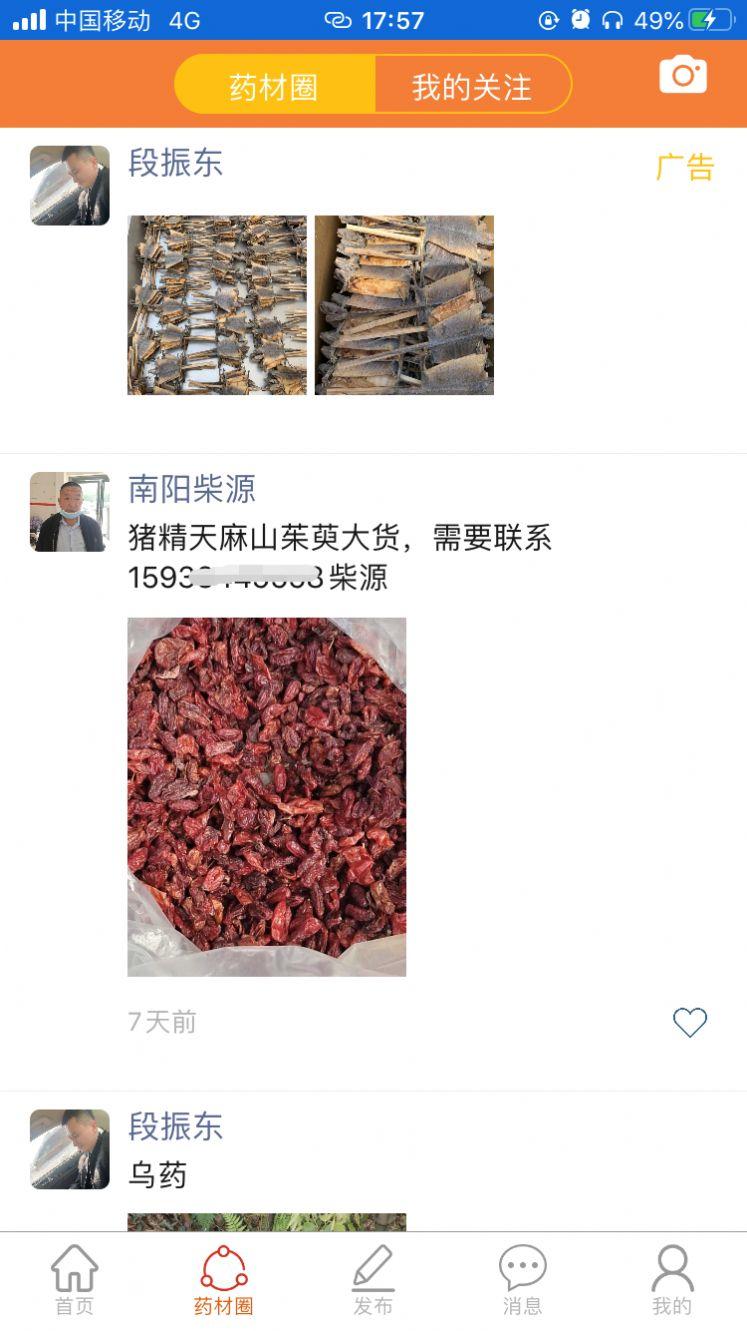View first photo in 段振东's ad post

(x=217, y=305)
